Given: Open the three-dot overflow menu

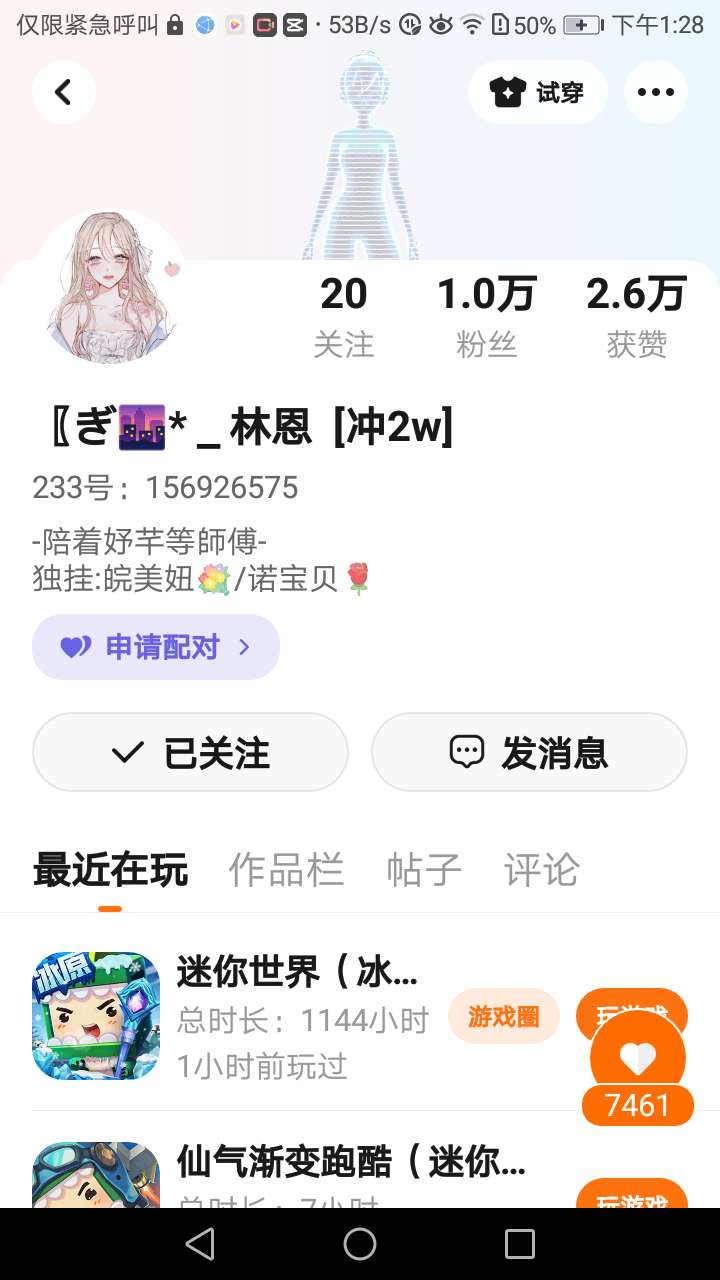Looking at the screenshot, I should pyautogui.click(x=655, y=92).
